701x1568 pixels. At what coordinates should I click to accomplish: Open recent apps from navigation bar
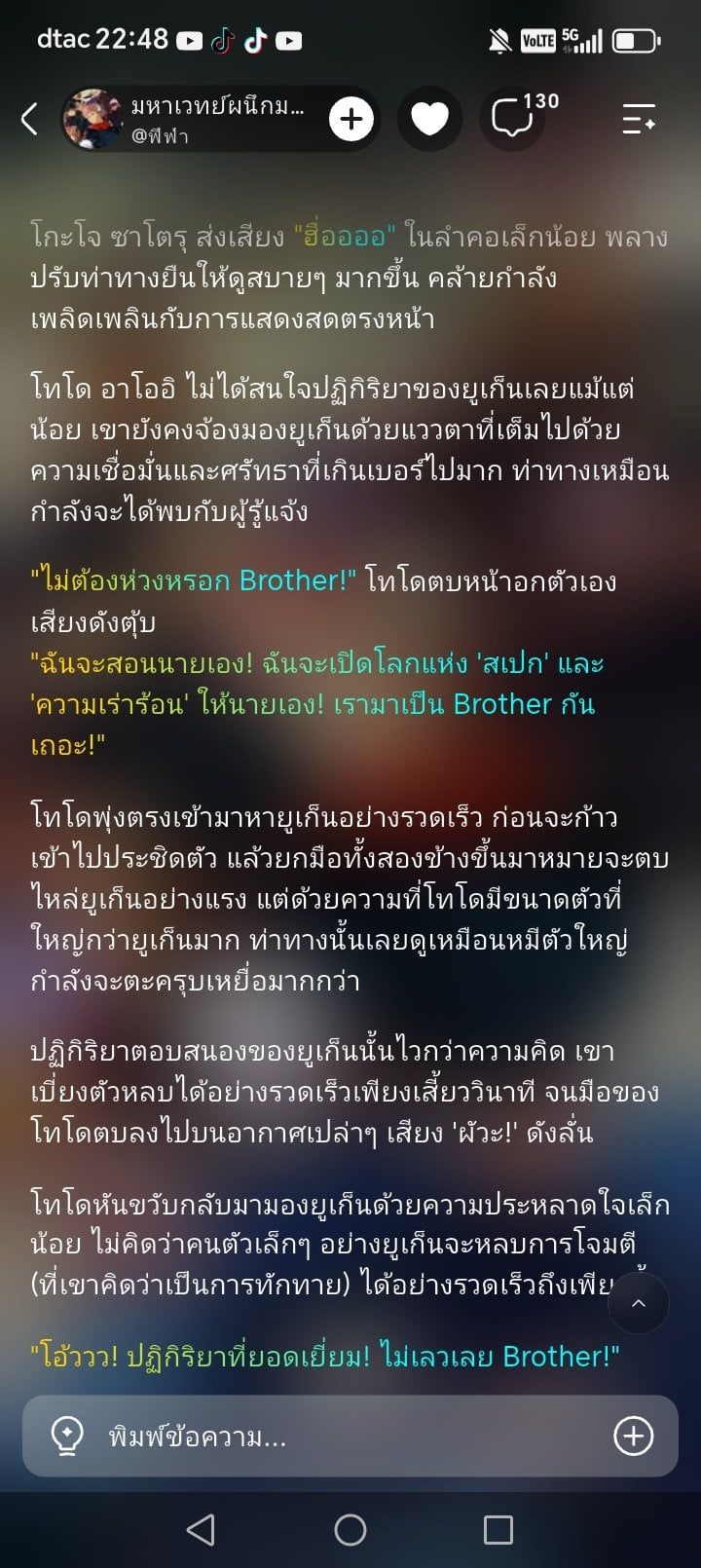click(x=498, y=1530)
